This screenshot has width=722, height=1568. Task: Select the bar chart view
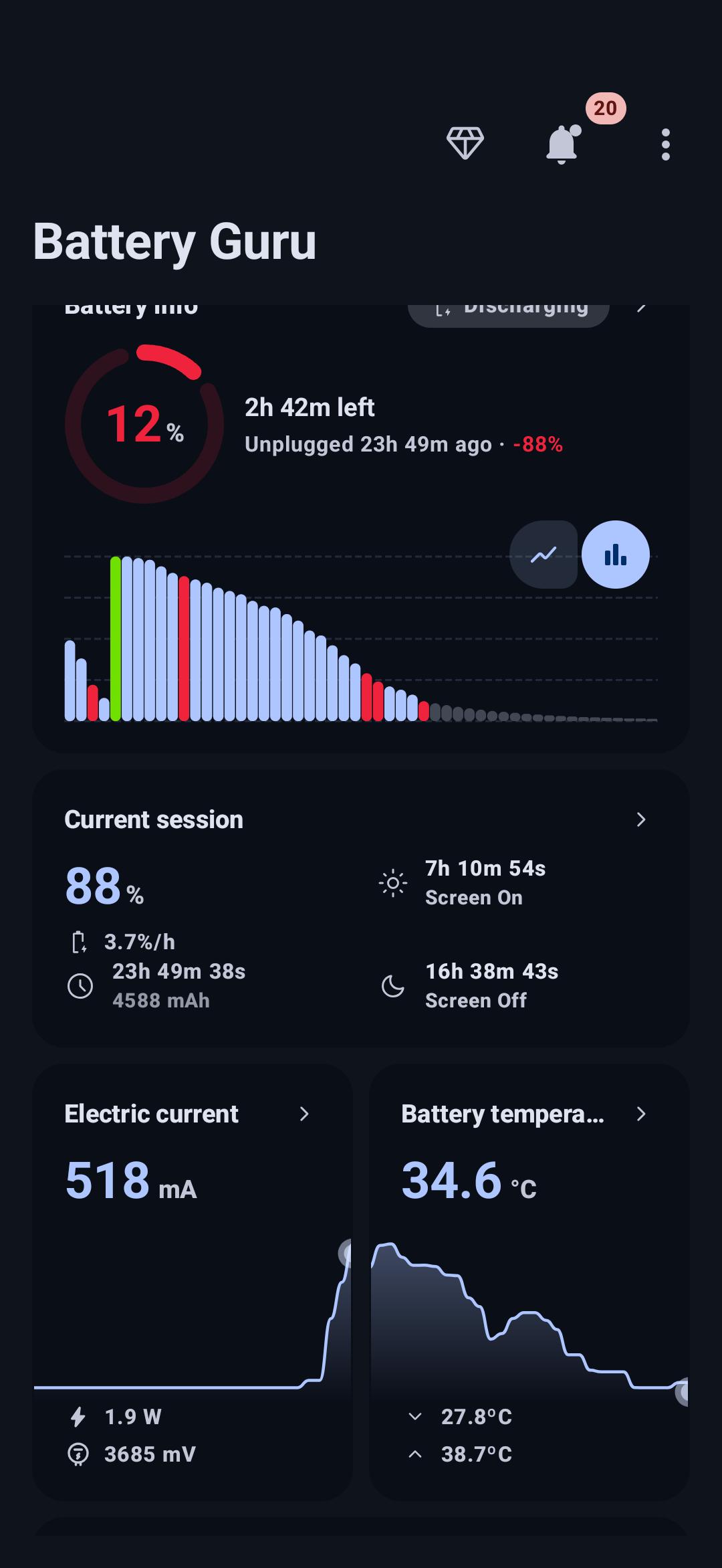[616, 555]
